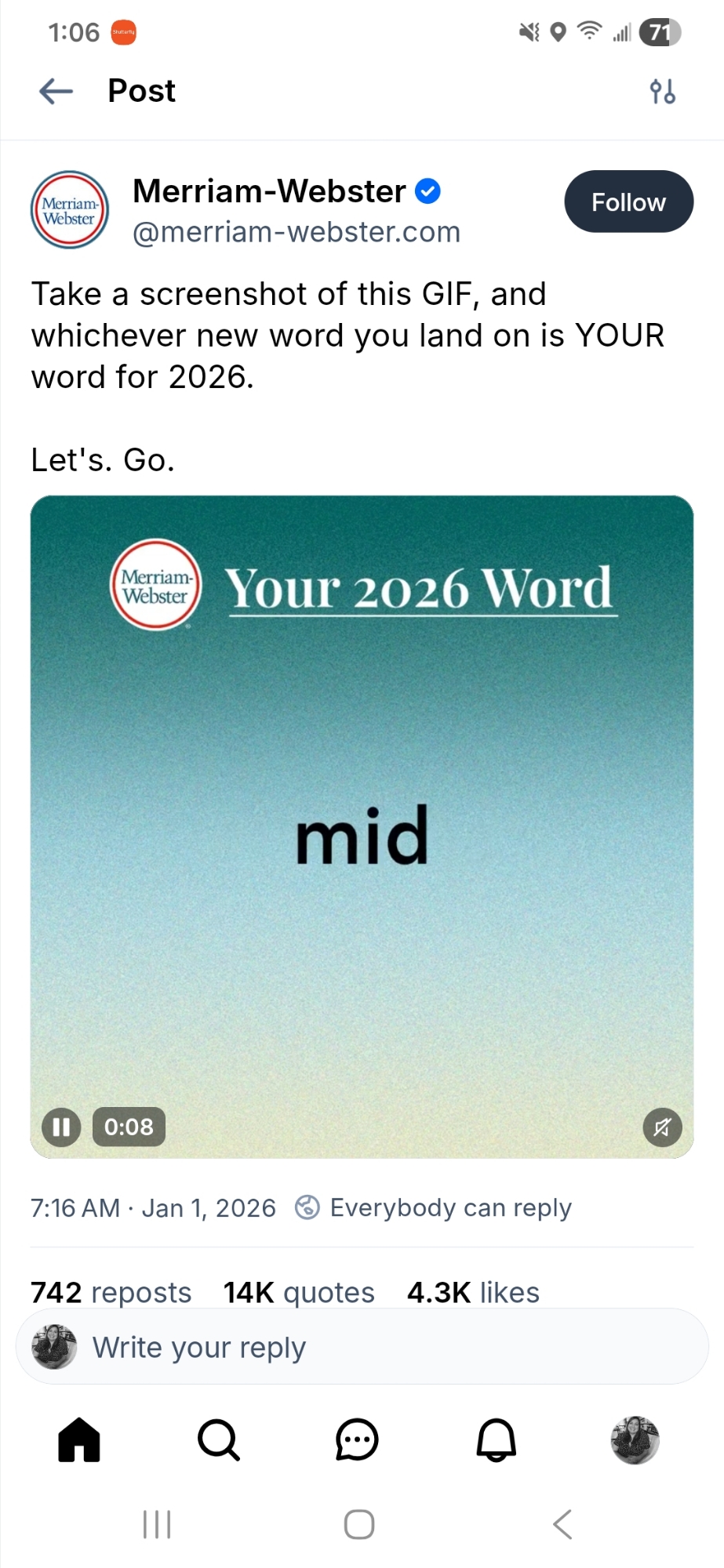Open the post thread settings icon
Screen dimensions: 724x1568
click(662, 92)
